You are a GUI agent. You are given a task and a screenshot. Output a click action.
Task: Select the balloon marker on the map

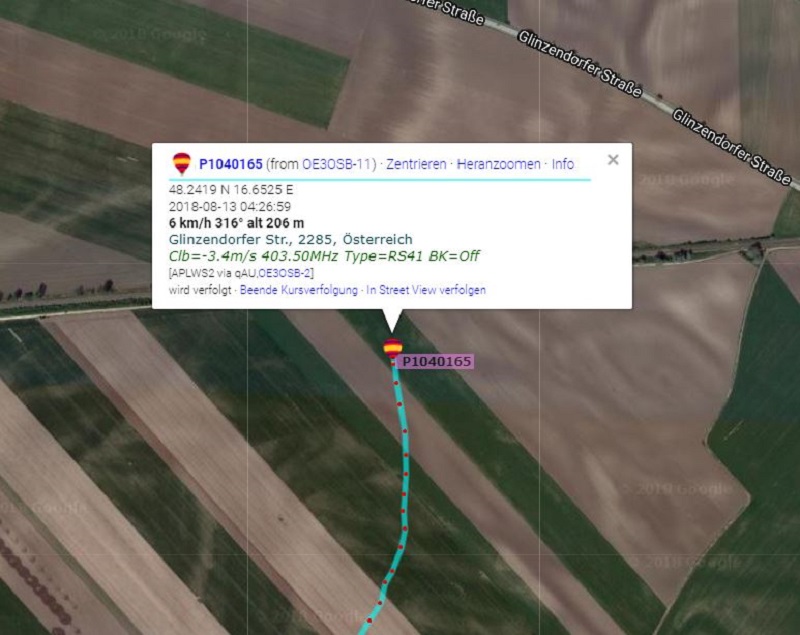pos(393,347)
